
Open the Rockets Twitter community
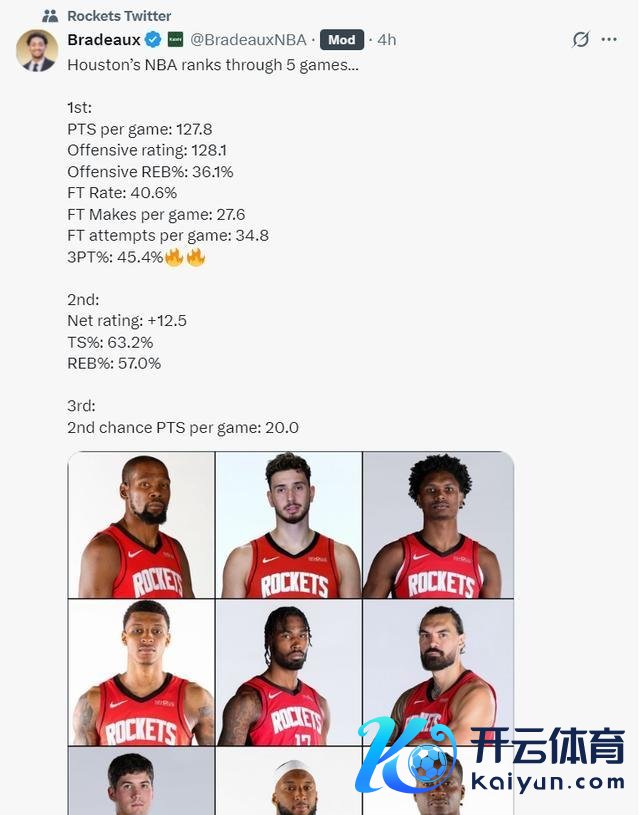click(118, 16)
